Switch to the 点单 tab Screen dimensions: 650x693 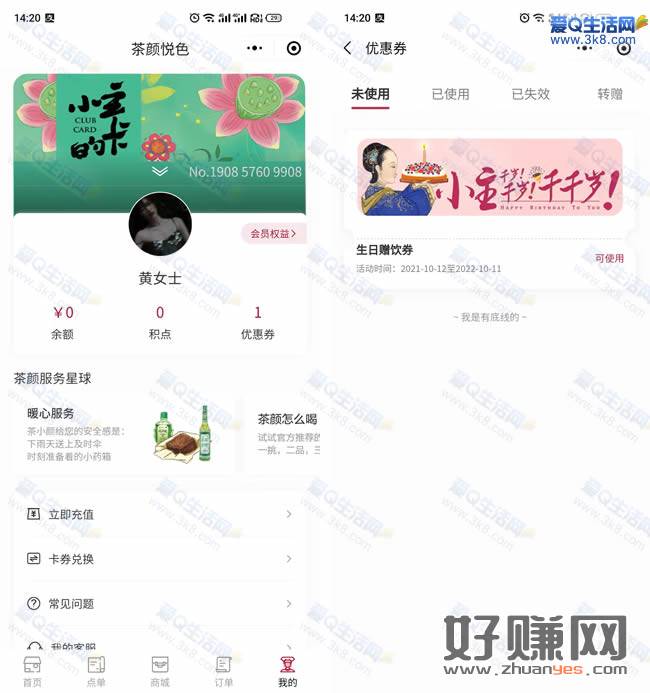click(x=96, y=671)
